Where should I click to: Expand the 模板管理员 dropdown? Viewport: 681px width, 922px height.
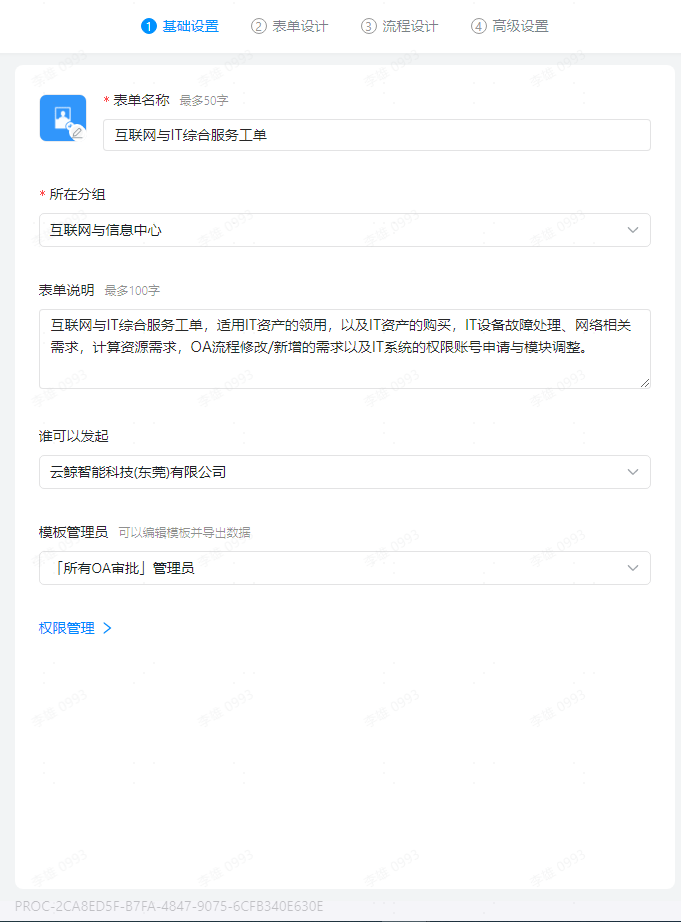[344, 568]
